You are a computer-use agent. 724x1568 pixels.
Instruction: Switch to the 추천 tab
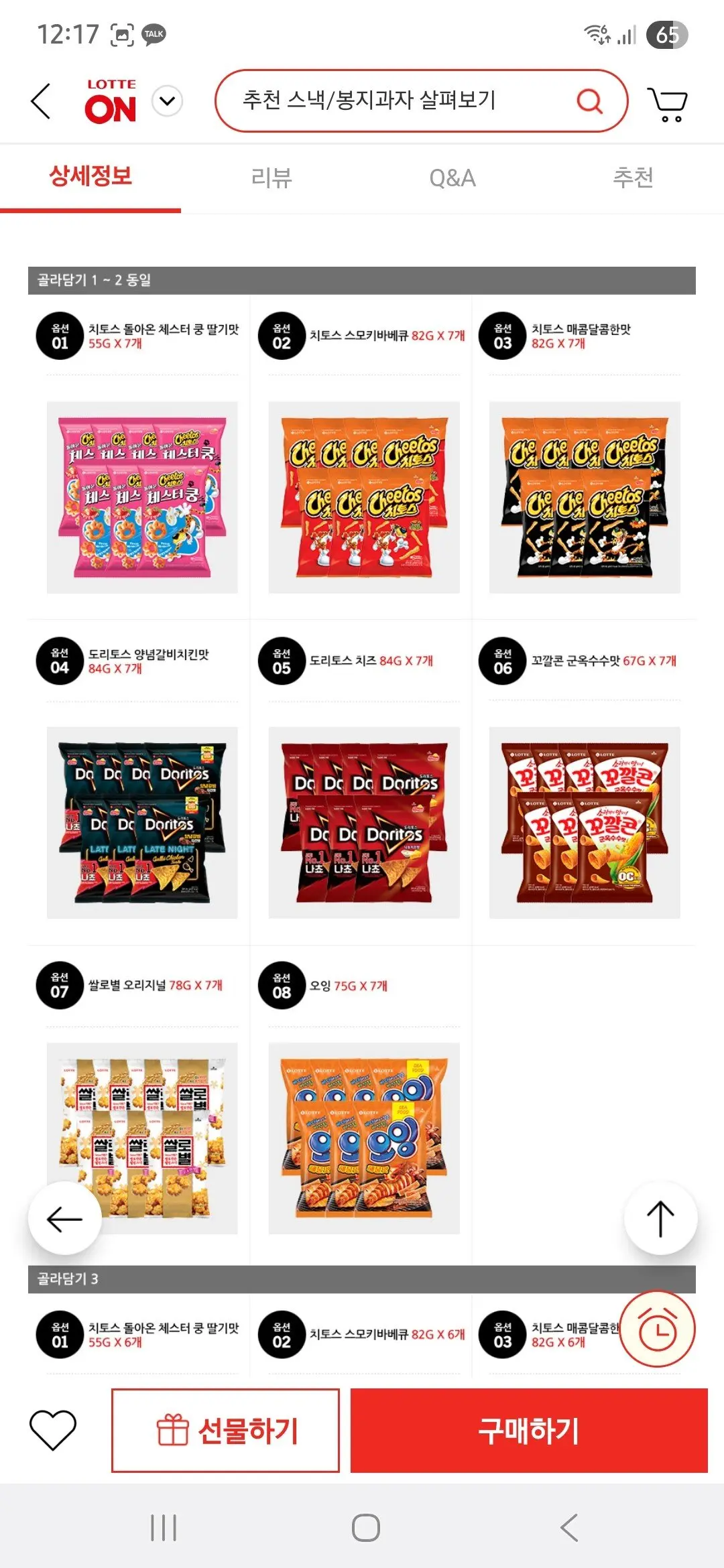[x=633, y=178]
